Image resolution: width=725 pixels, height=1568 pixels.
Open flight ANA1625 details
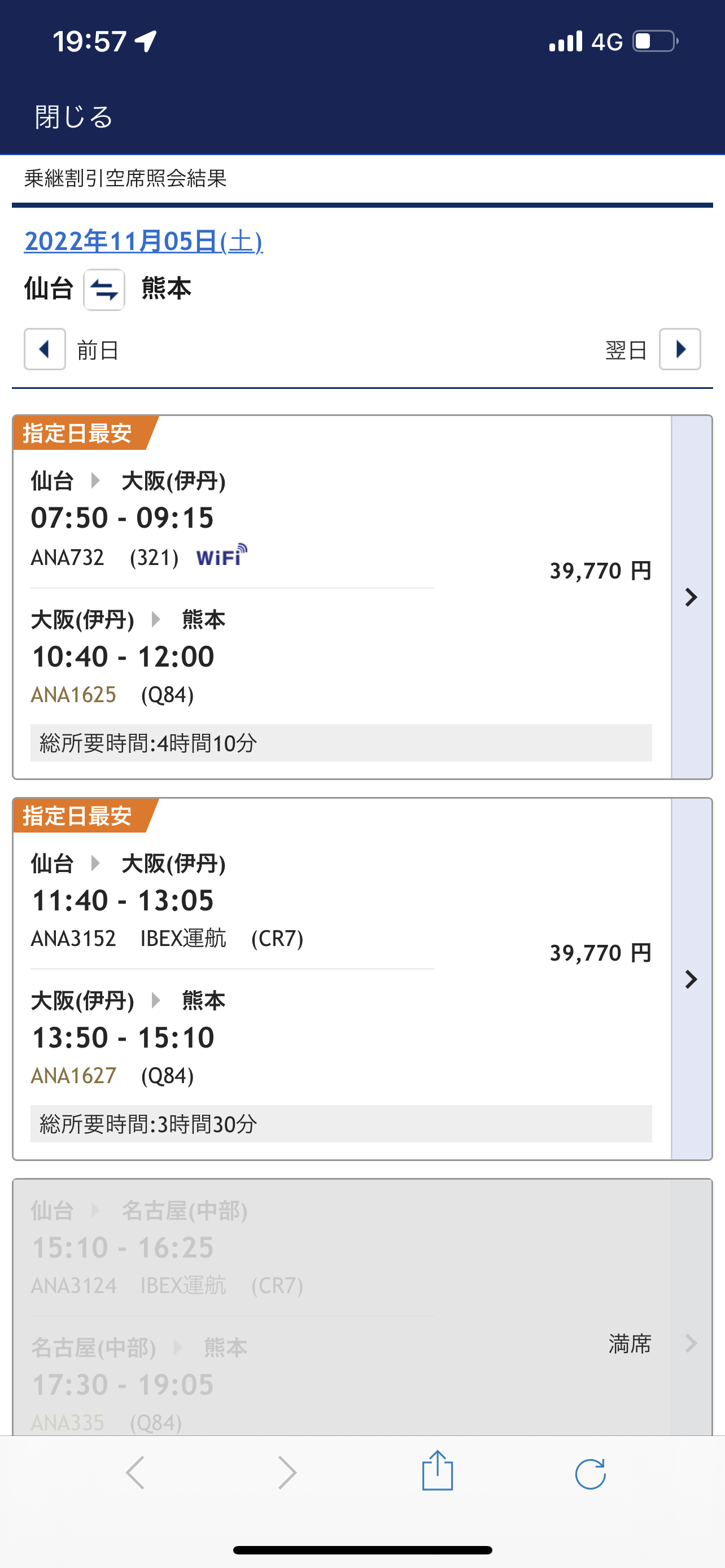pyautogui.click(x=73, y=694)
